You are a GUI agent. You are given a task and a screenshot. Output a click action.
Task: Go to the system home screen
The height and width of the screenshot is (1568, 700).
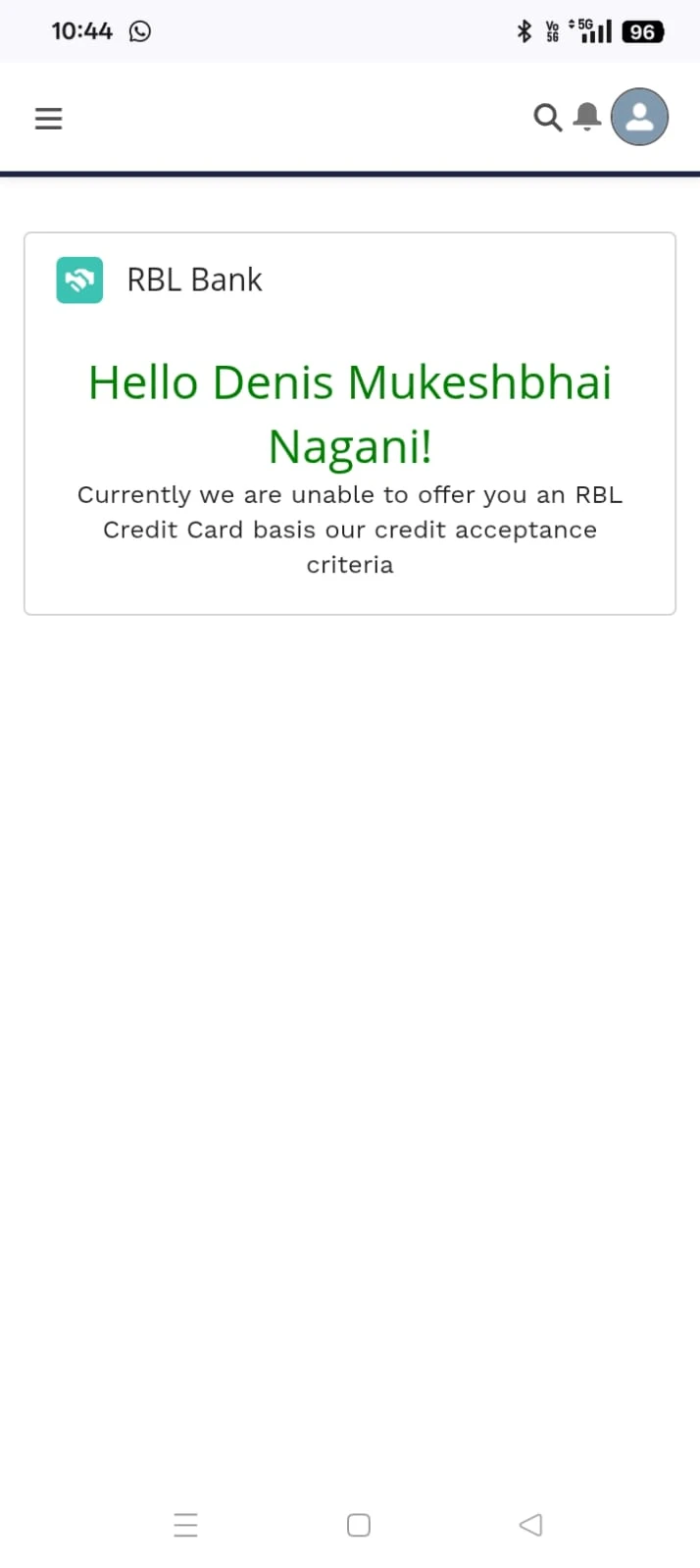click(359, 1525)
